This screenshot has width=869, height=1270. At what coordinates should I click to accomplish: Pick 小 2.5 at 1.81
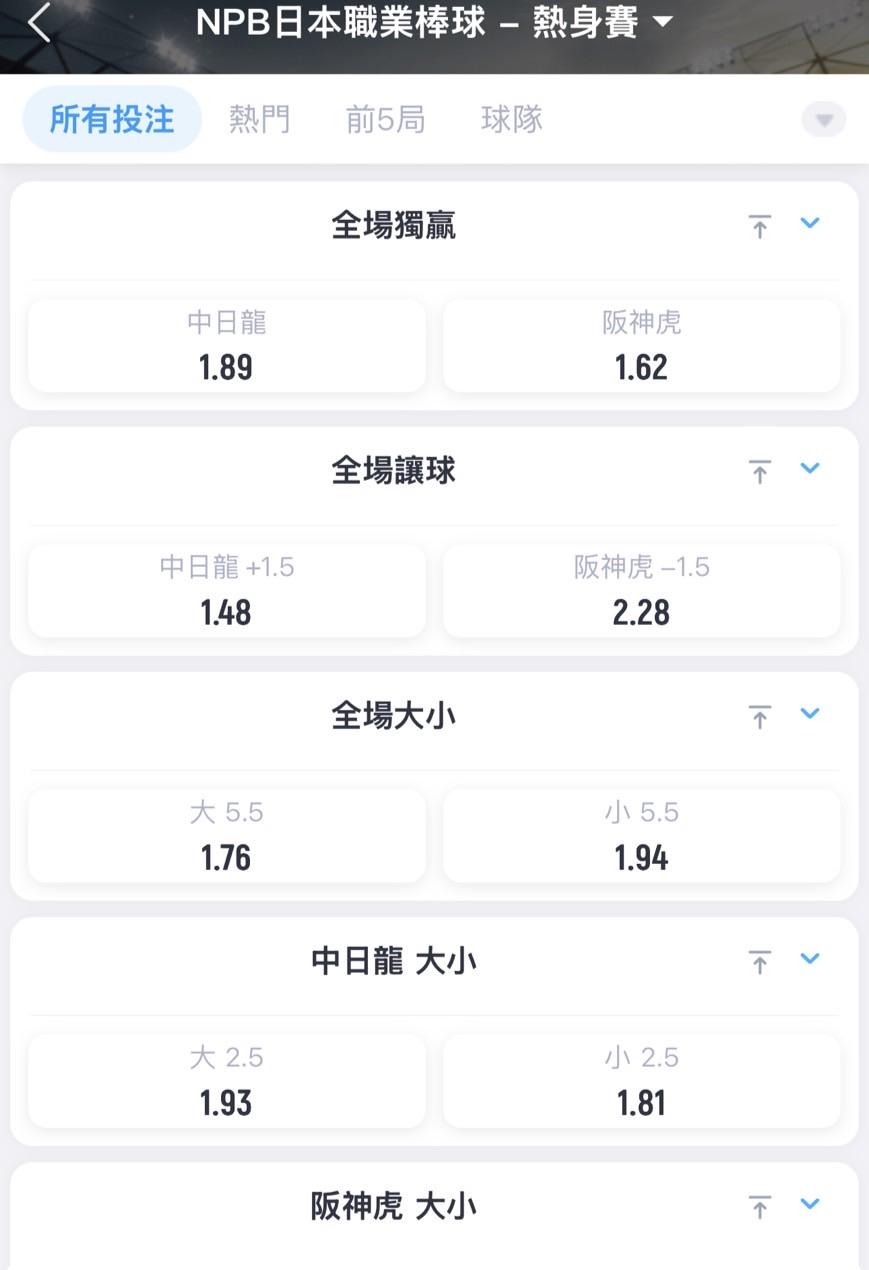642,1081
